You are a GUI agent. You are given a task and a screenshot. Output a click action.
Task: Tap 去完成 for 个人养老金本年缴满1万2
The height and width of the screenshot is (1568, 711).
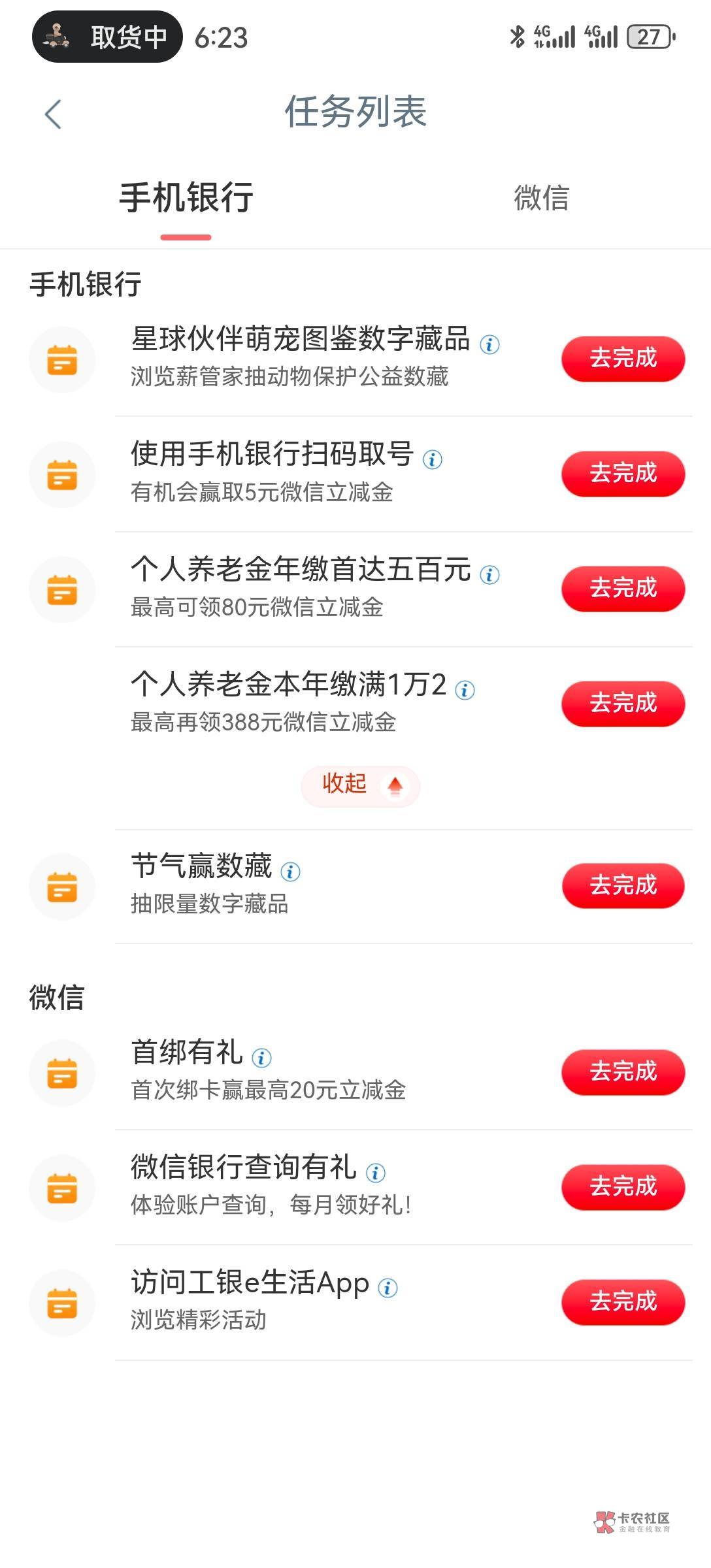tap(623, 703)
